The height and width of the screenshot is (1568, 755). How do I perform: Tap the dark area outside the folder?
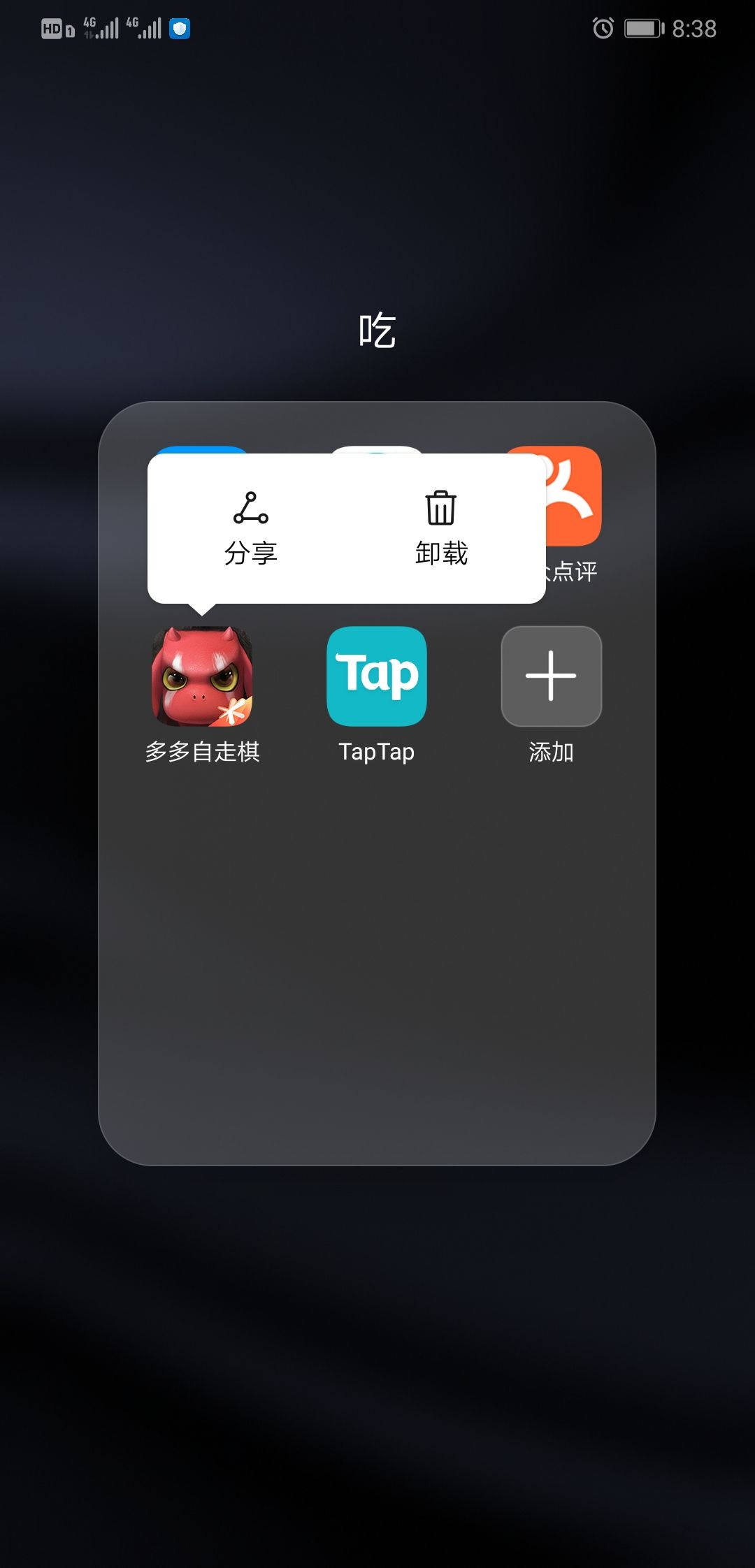coord(377,1363)
